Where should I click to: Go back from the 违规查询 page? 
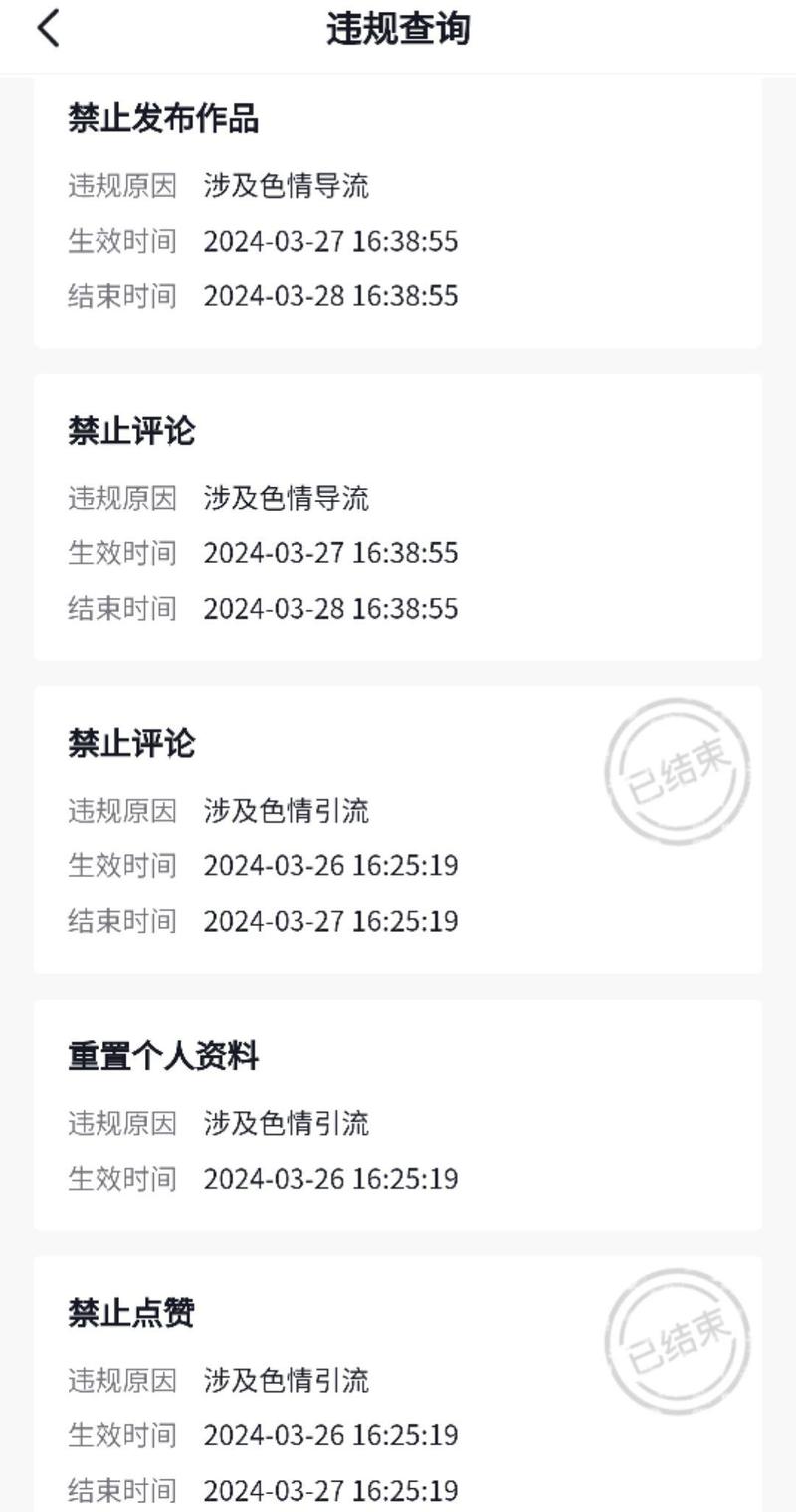coord(49,29)
